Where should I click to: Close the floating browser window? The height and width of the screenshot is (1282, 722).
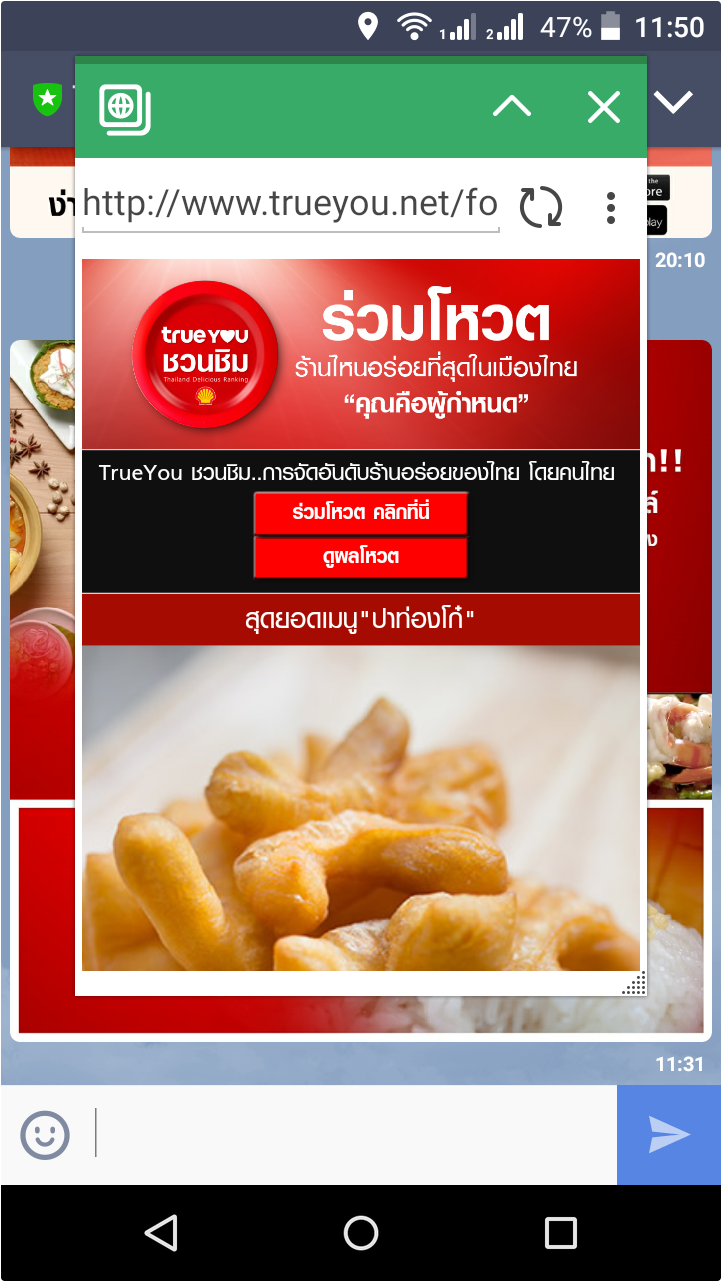coord(603,107)
